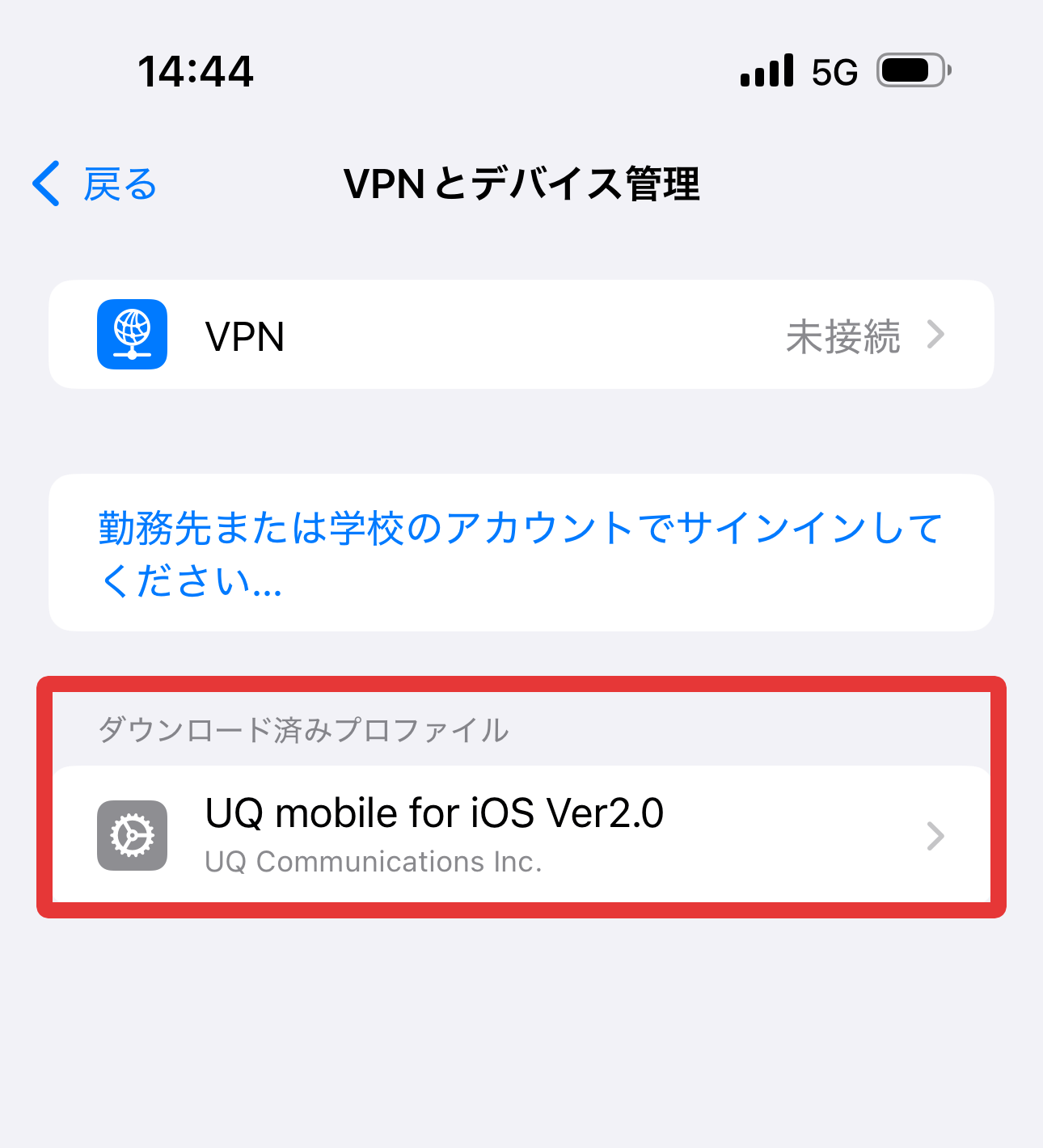Open the VPN settings row
This screenshot has height=1148, width=1043.
click(x=521, y=335)
